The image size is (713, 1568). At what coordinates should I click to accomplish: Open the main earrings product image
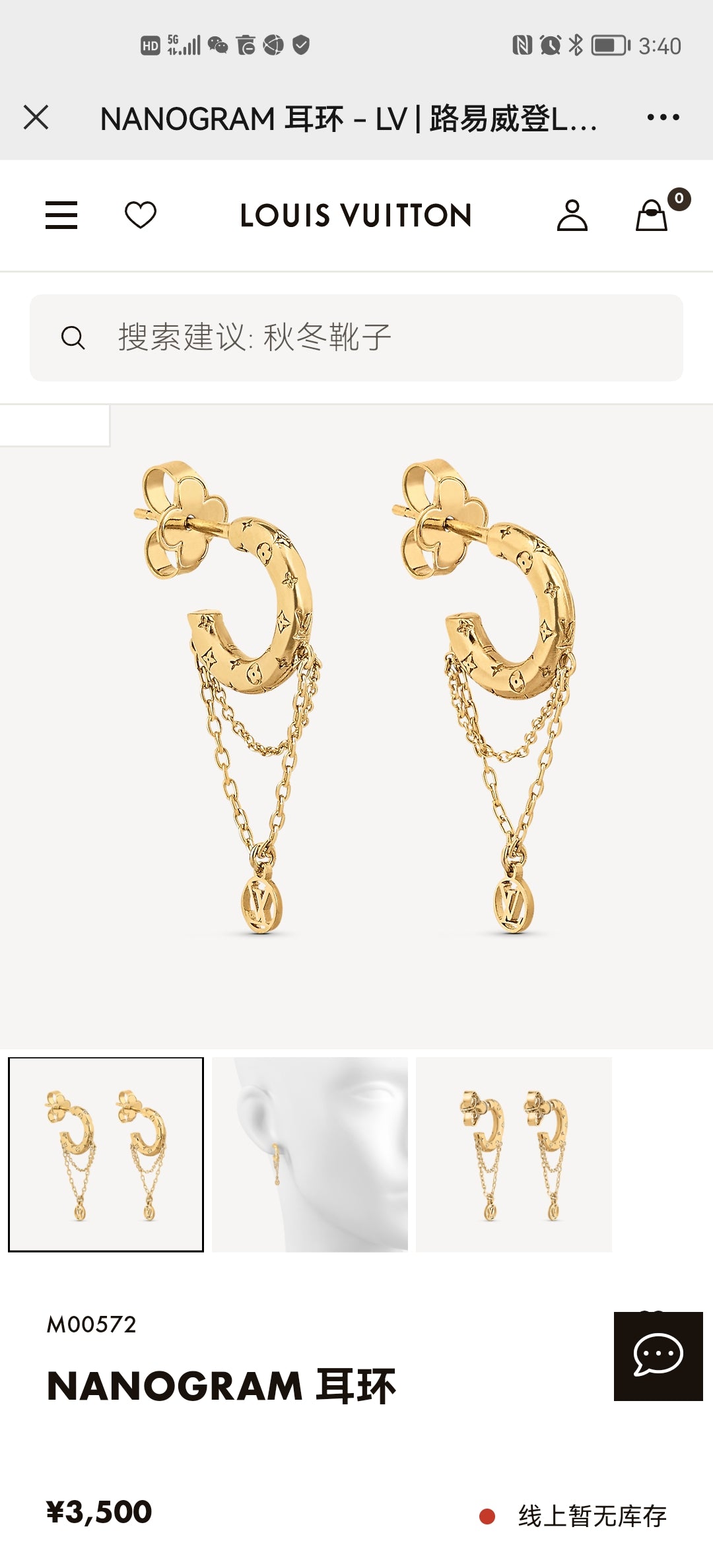[356, 726]
